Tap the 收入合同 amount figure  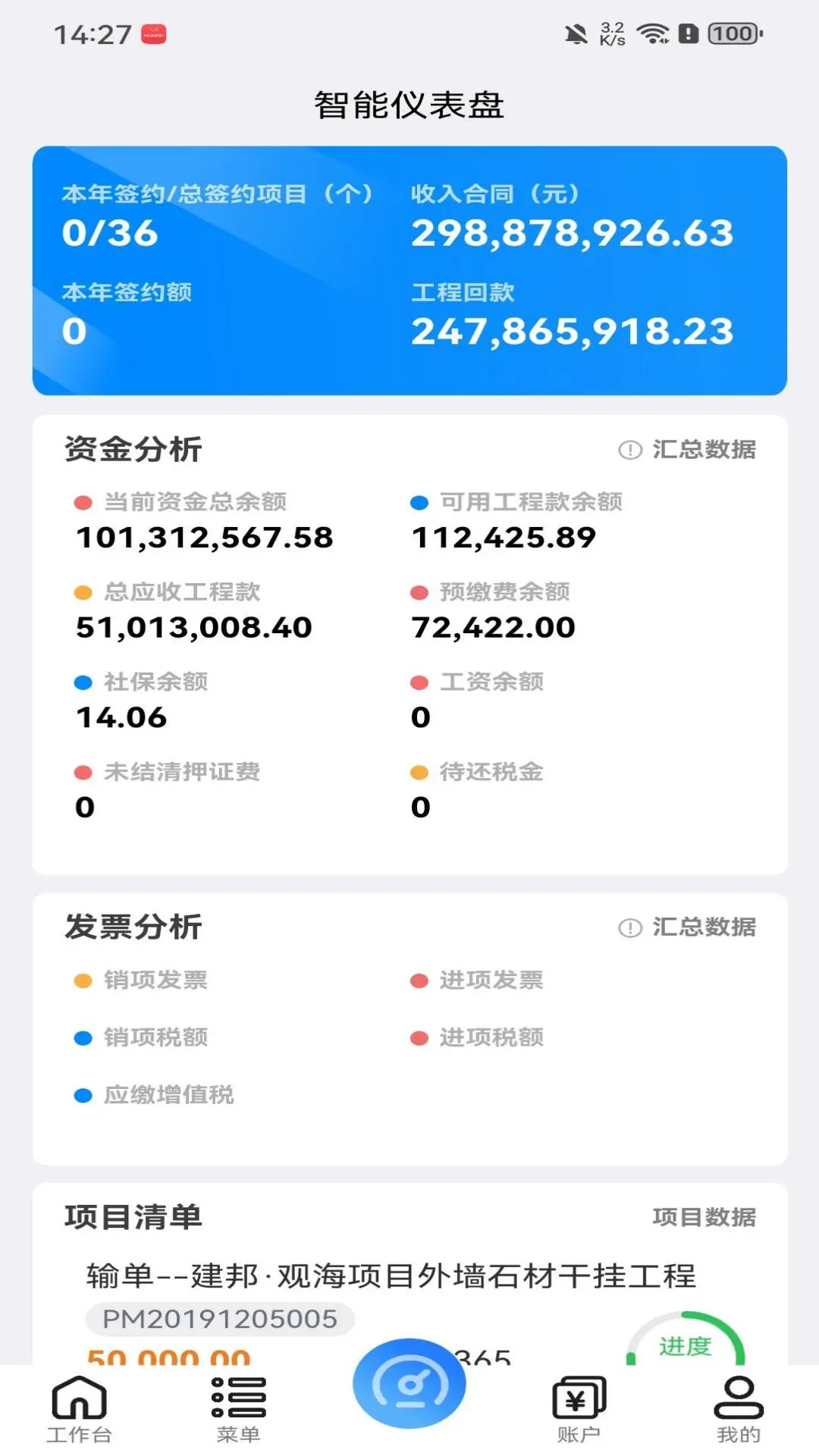coord(571,234)
